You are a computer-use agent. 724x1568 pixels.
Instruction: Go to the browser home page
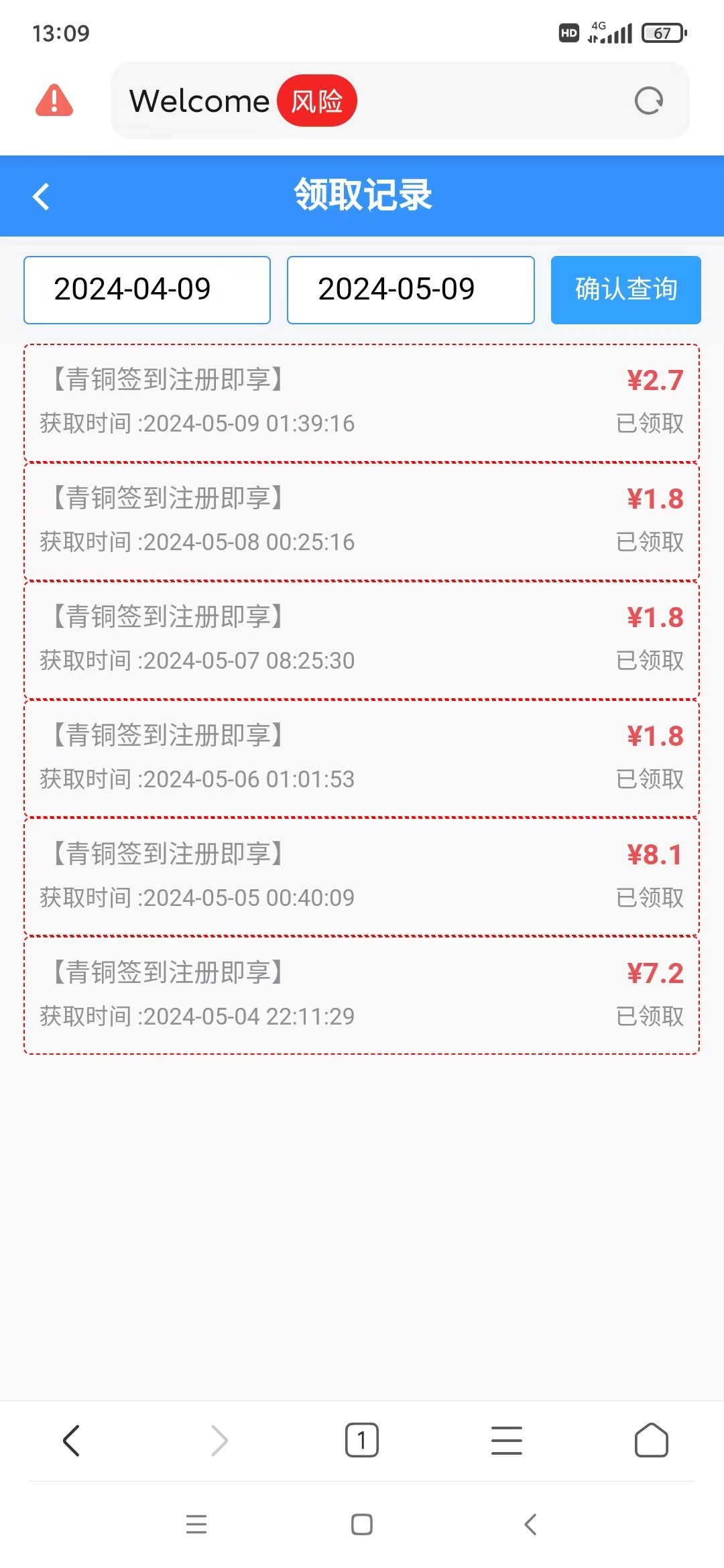coord(651,1440)
